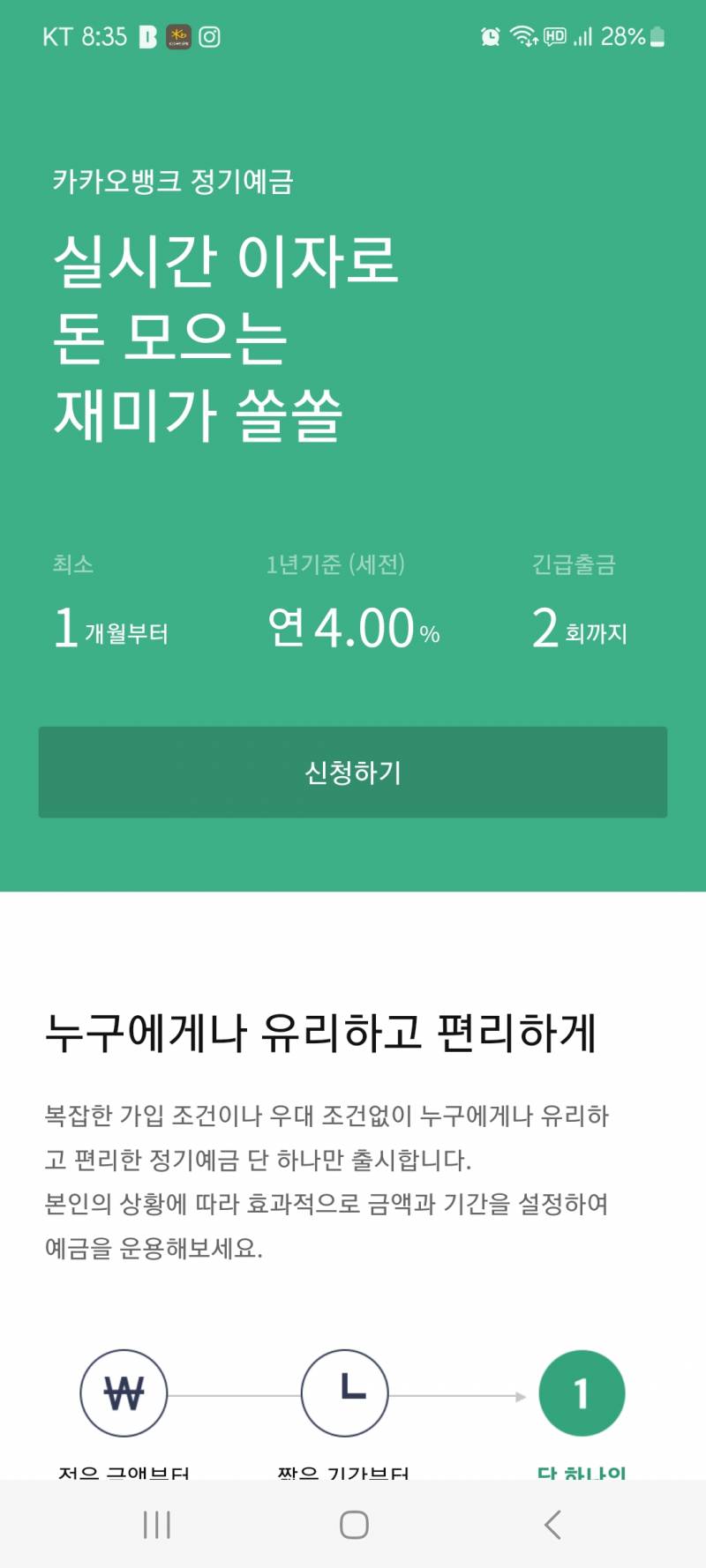
Task: Tap the 카카오뱅크 정기예금 header label
Action: coord(173,182)
